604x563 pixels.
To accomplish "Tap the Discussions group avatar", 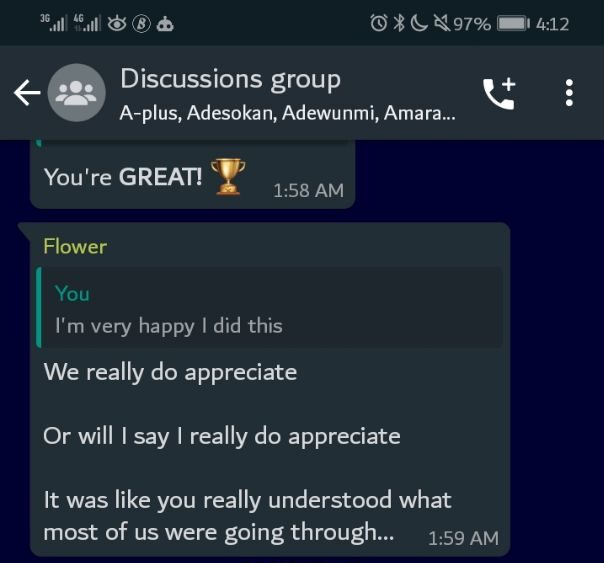I will pyautogui.click(x=76, y=93).
